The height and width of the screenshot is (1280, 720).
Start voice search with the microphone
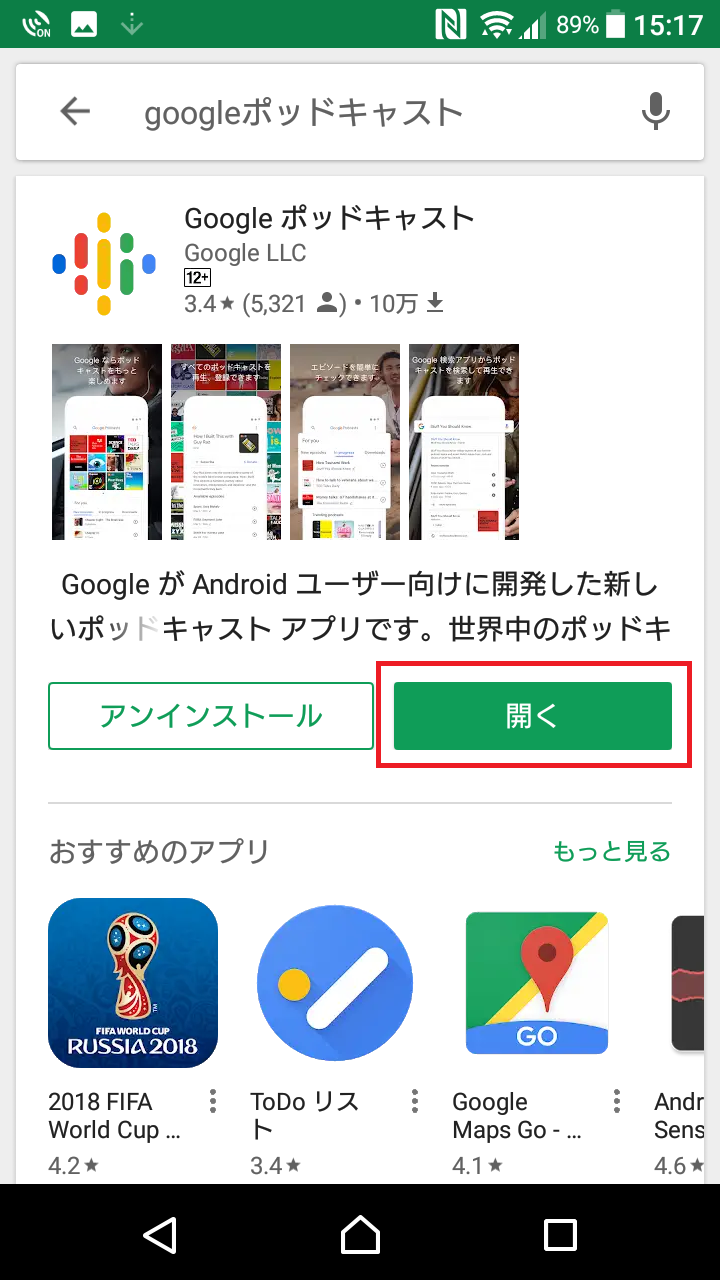tap(655, 111)
